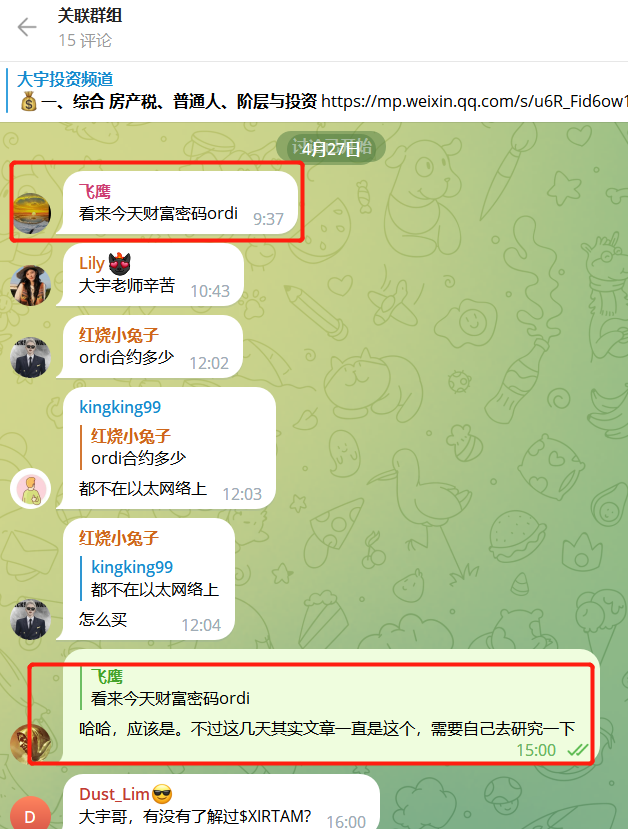Go back using the arrow icon
This screenshot has width=628, height=829.
(27, 27)
